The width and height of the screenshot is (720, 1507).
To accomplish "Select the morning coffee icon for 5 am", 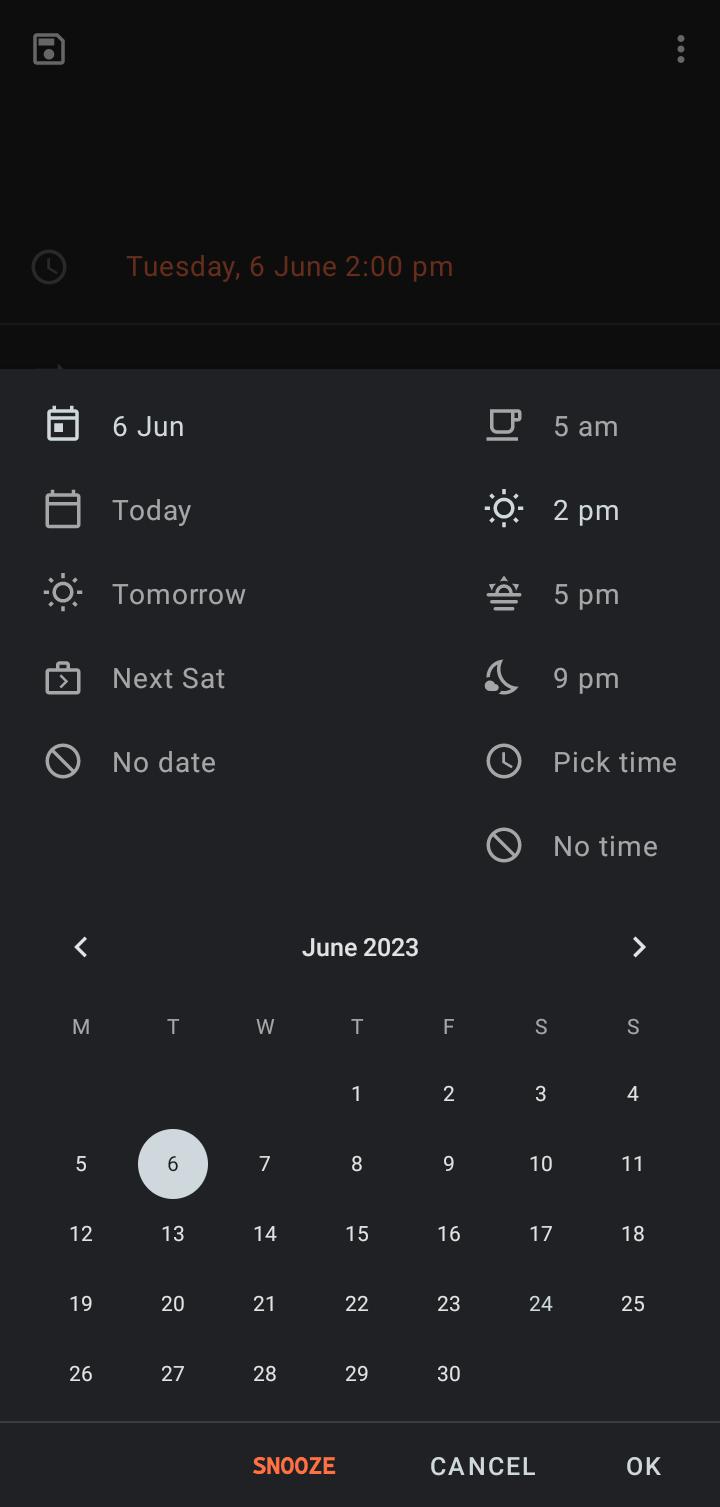I will pyautogui.click(x=504, y=425).
